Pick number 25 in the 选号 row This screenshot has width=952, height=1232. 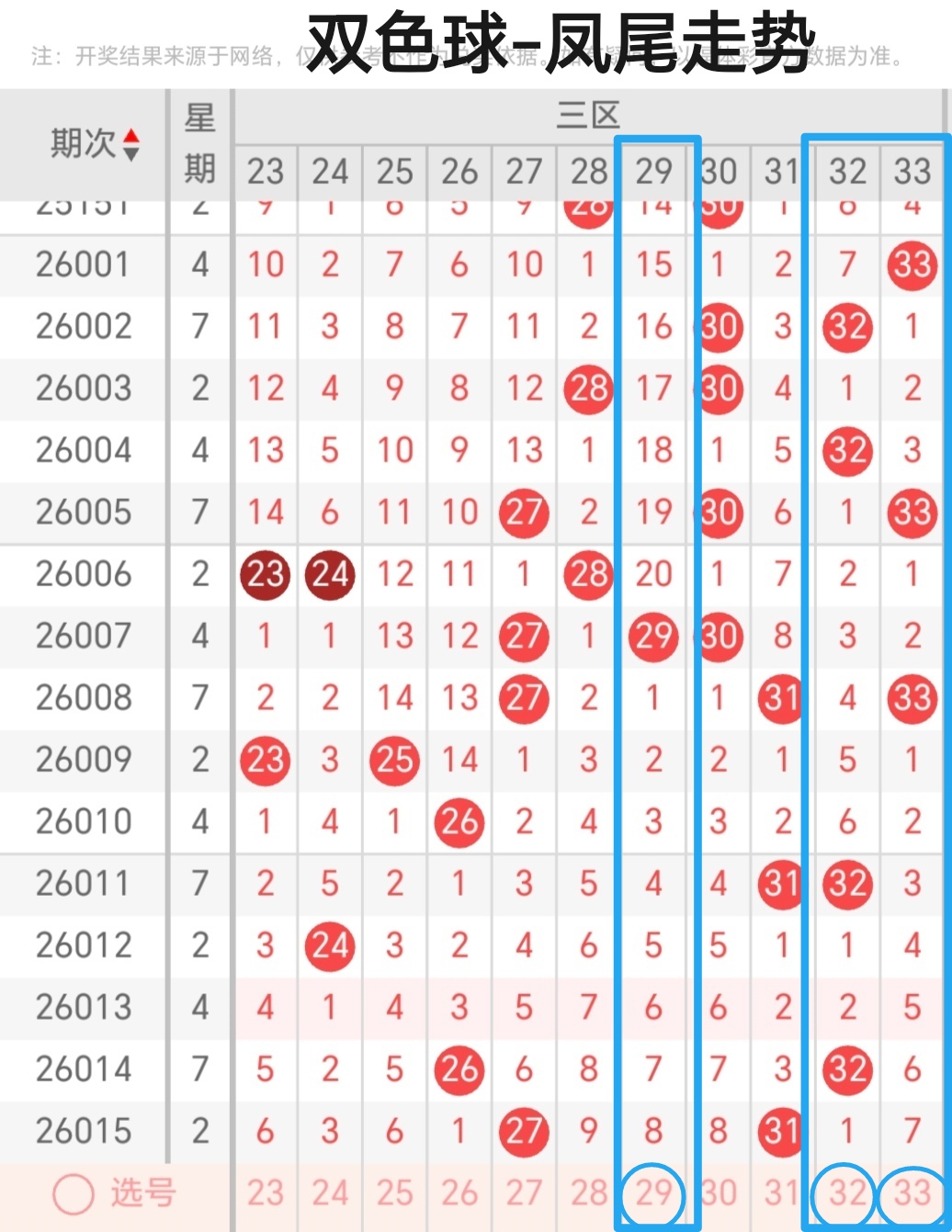point(394,1193)
